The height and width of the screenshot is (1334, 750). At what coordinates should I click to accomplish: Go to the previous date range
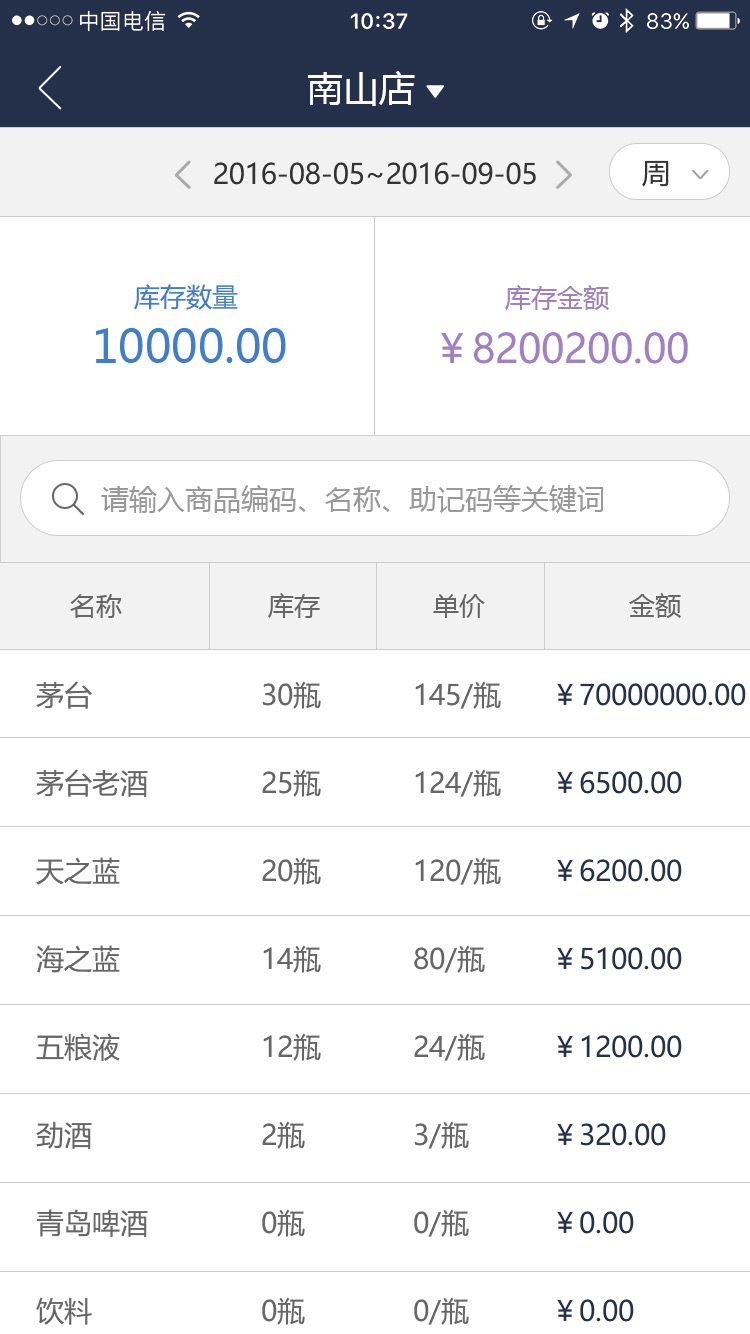point(182,175)
